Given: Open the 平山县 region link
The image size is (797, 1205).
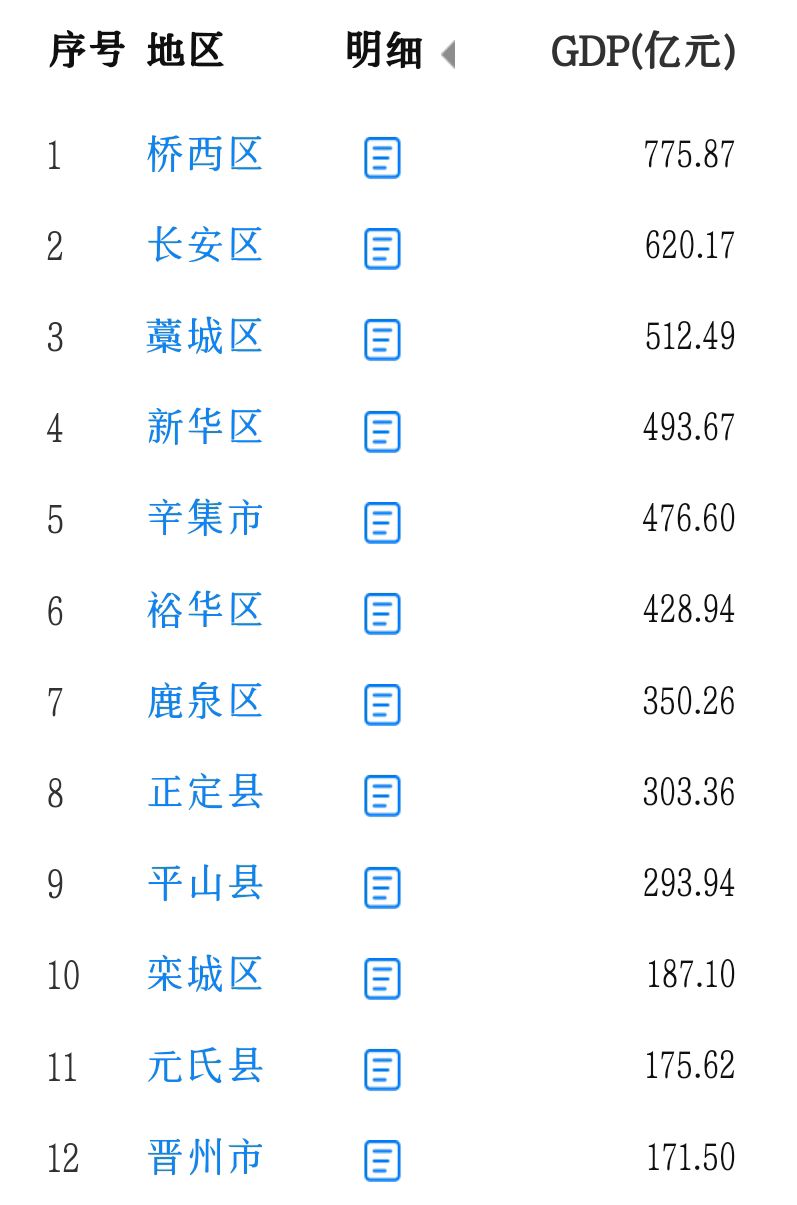Looking at the screenshot, I should pyautogui.click(x=204, y=885).
